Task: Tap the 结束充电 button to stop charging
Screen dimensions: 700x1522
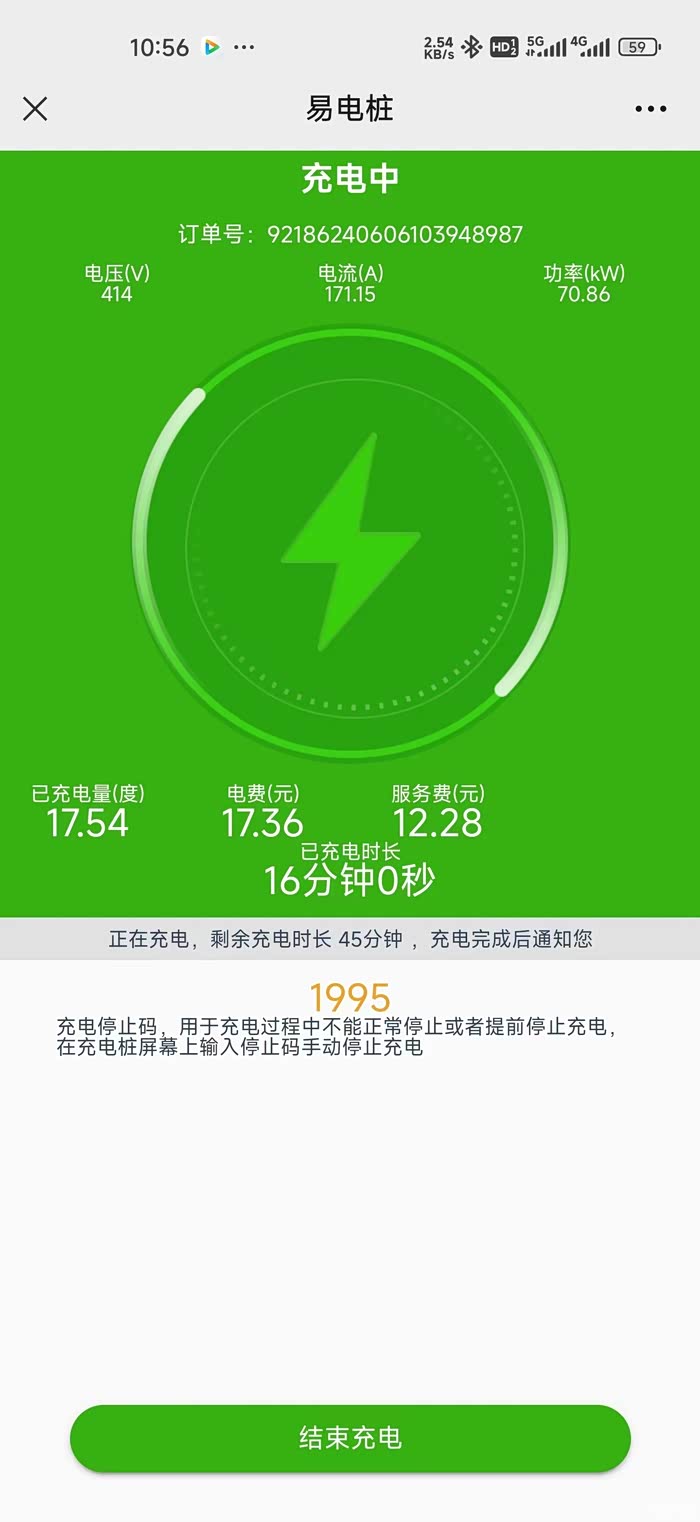Action: (x=350, y=1438)
